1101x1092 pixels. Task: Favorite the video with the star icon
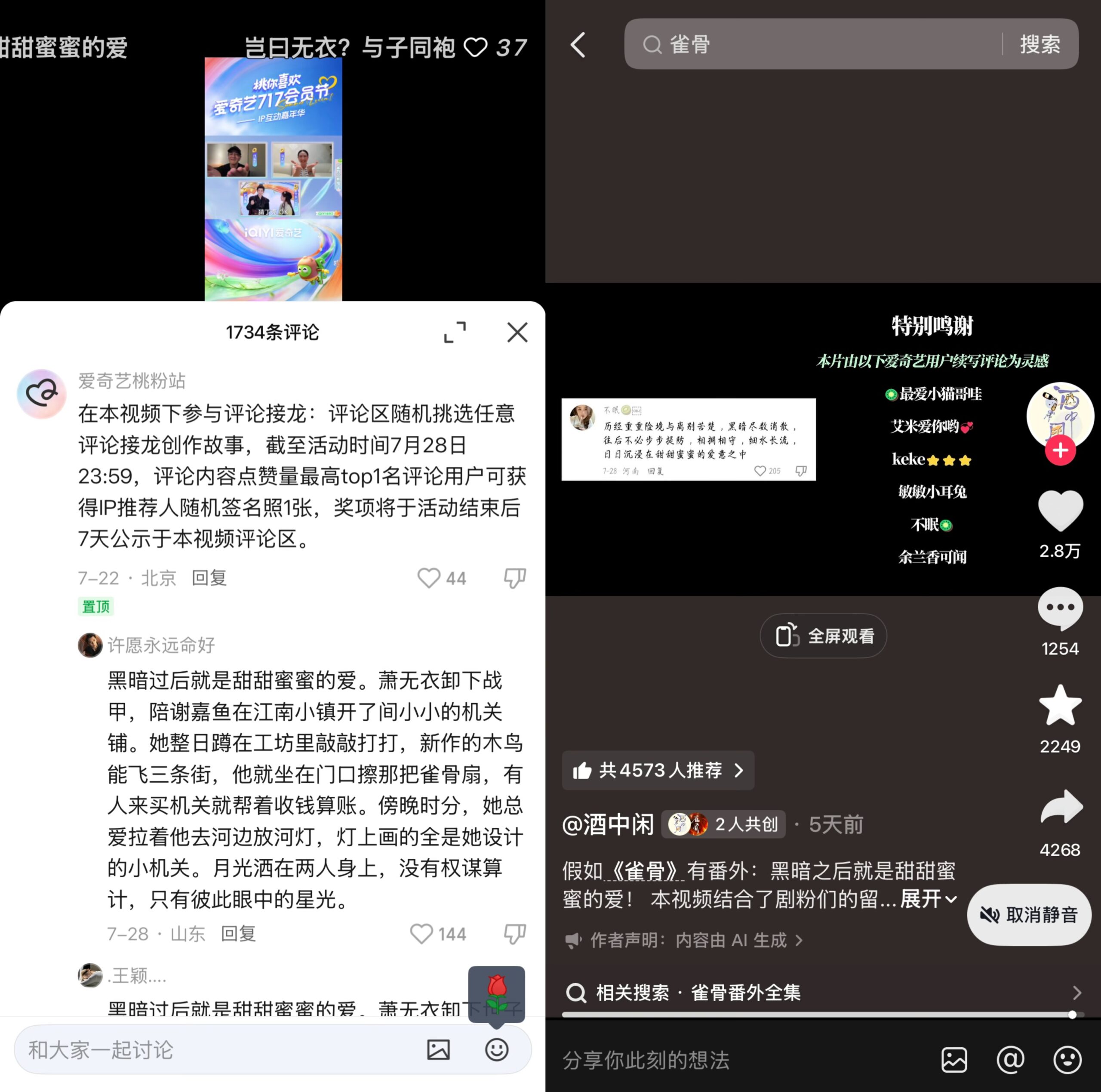[1060, 706]
